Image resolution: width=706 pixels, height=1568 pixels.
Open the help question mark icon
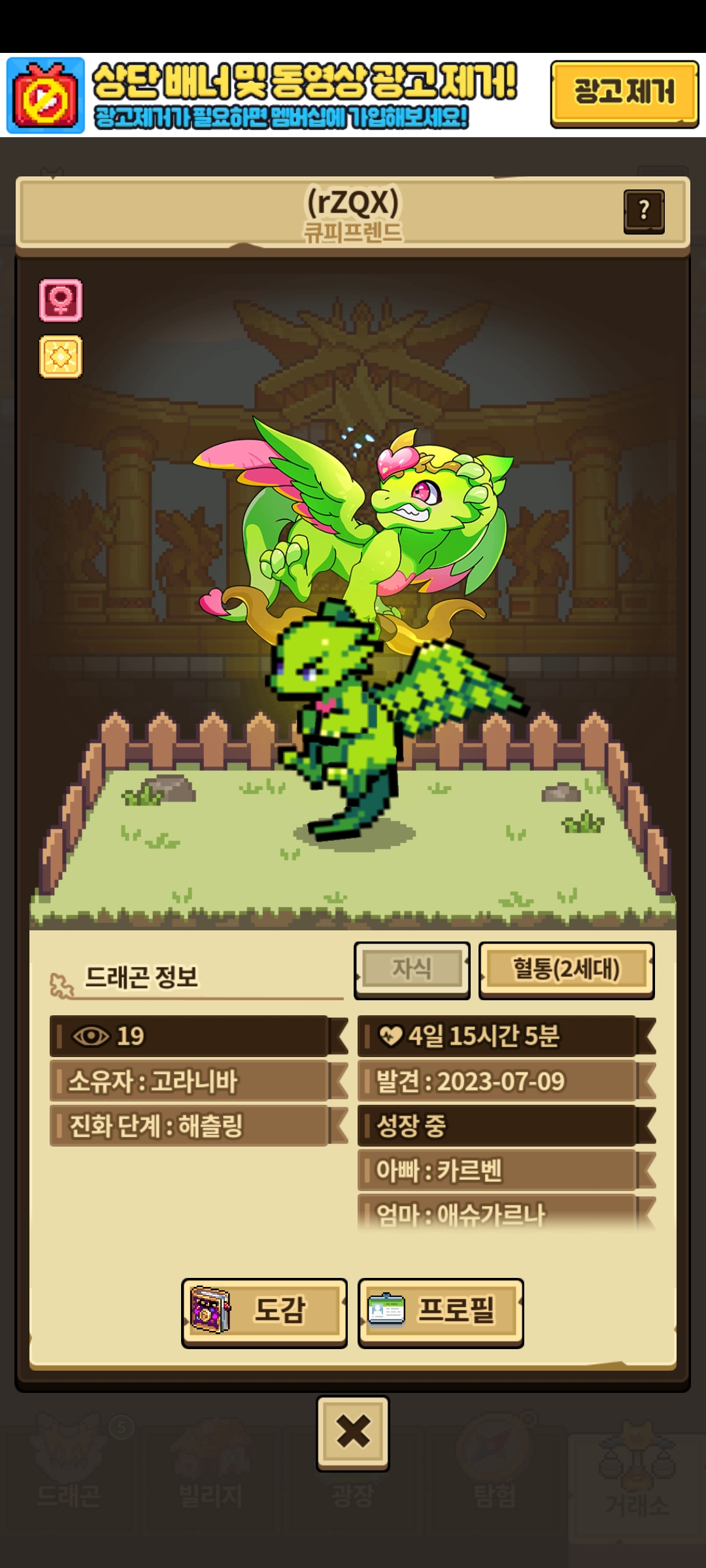click(644, 211)
